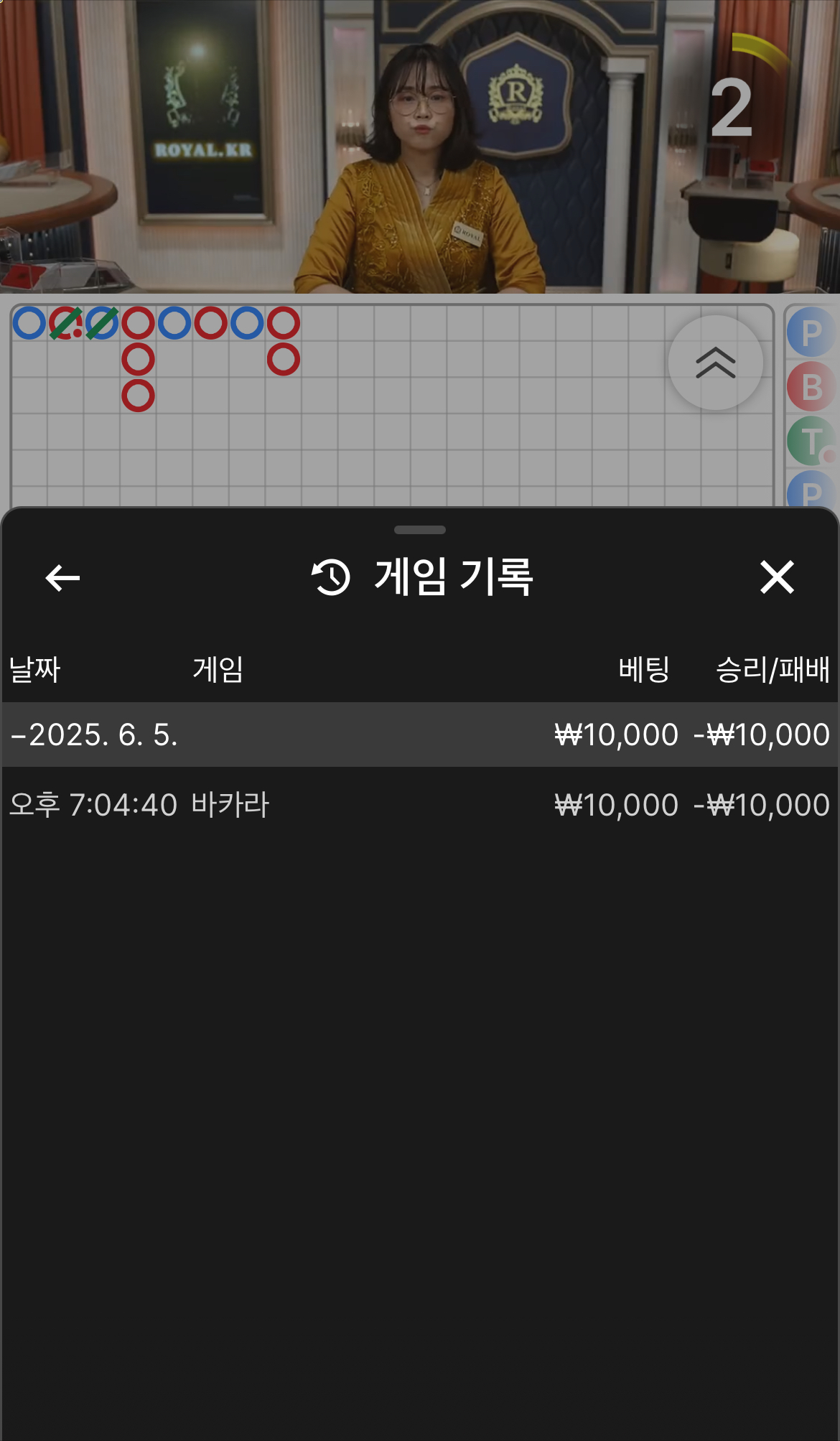Collapse the 2025. 6. 5. date group
The height and width of the screenshot is (1441, 840).
point(93,735)
